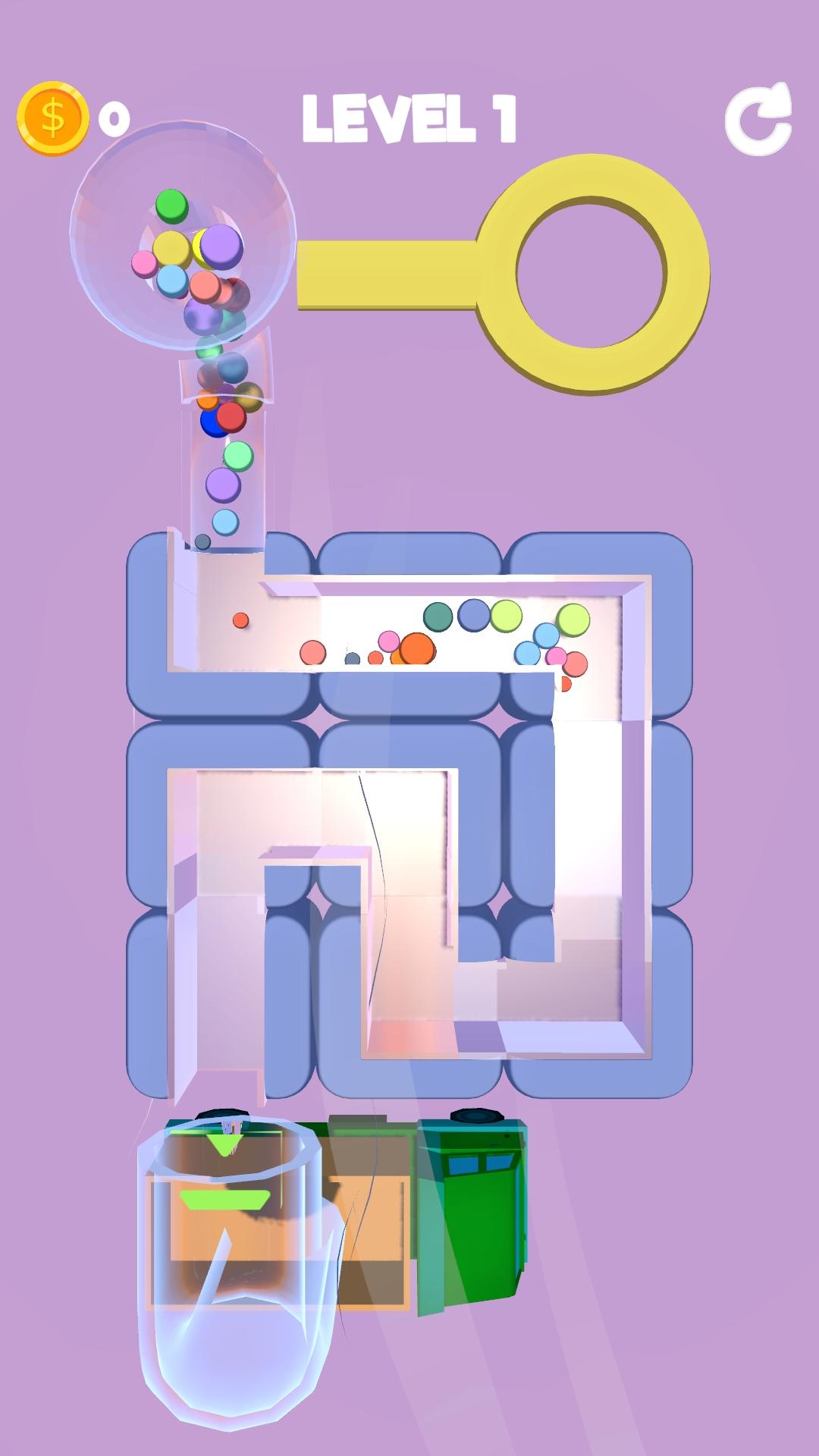
Task: Restart the level with the reset arrow
Action: pos(758,119)
